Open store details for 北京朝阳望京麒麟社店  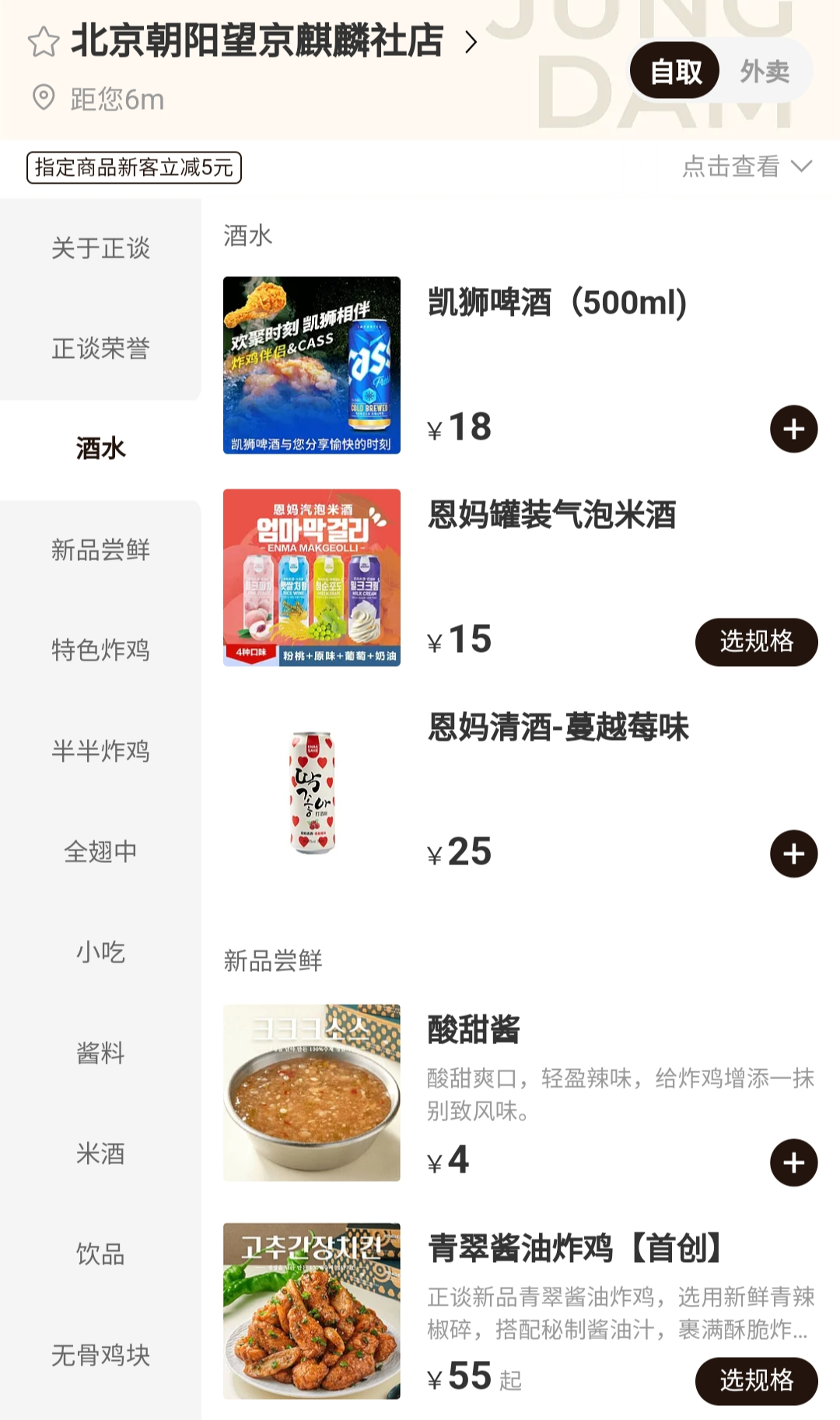[257, 41]
